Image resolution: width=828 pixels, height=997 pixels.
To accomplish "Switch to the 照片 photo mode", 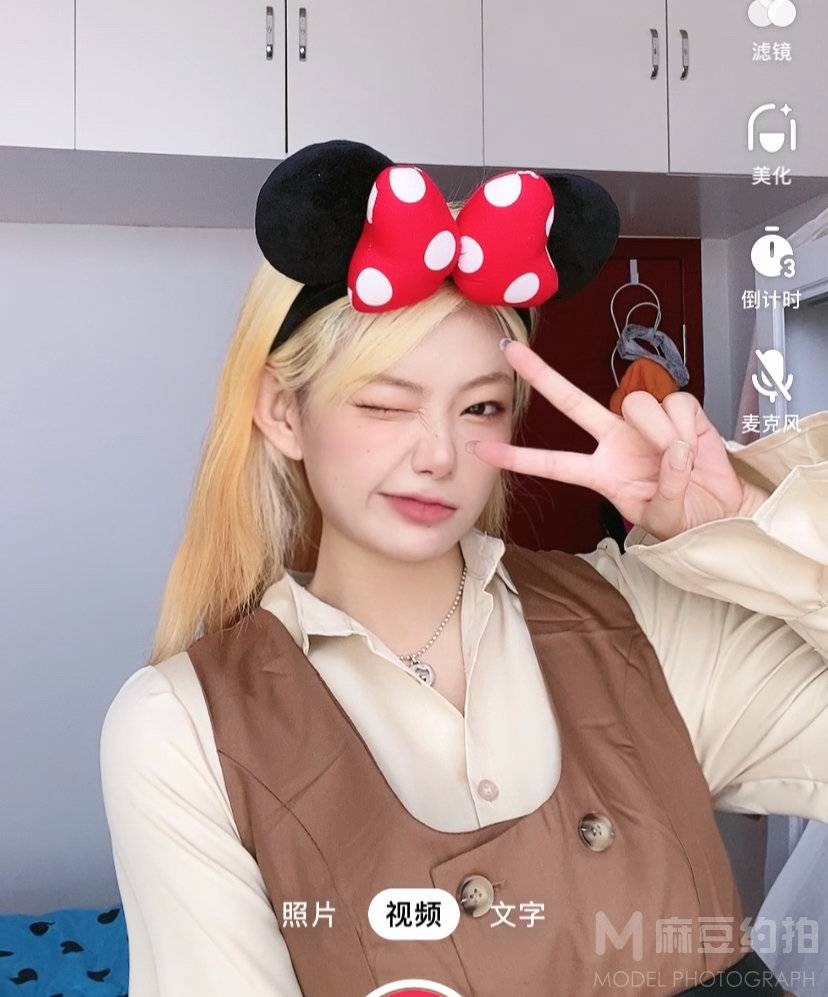I will pos(309,913).
